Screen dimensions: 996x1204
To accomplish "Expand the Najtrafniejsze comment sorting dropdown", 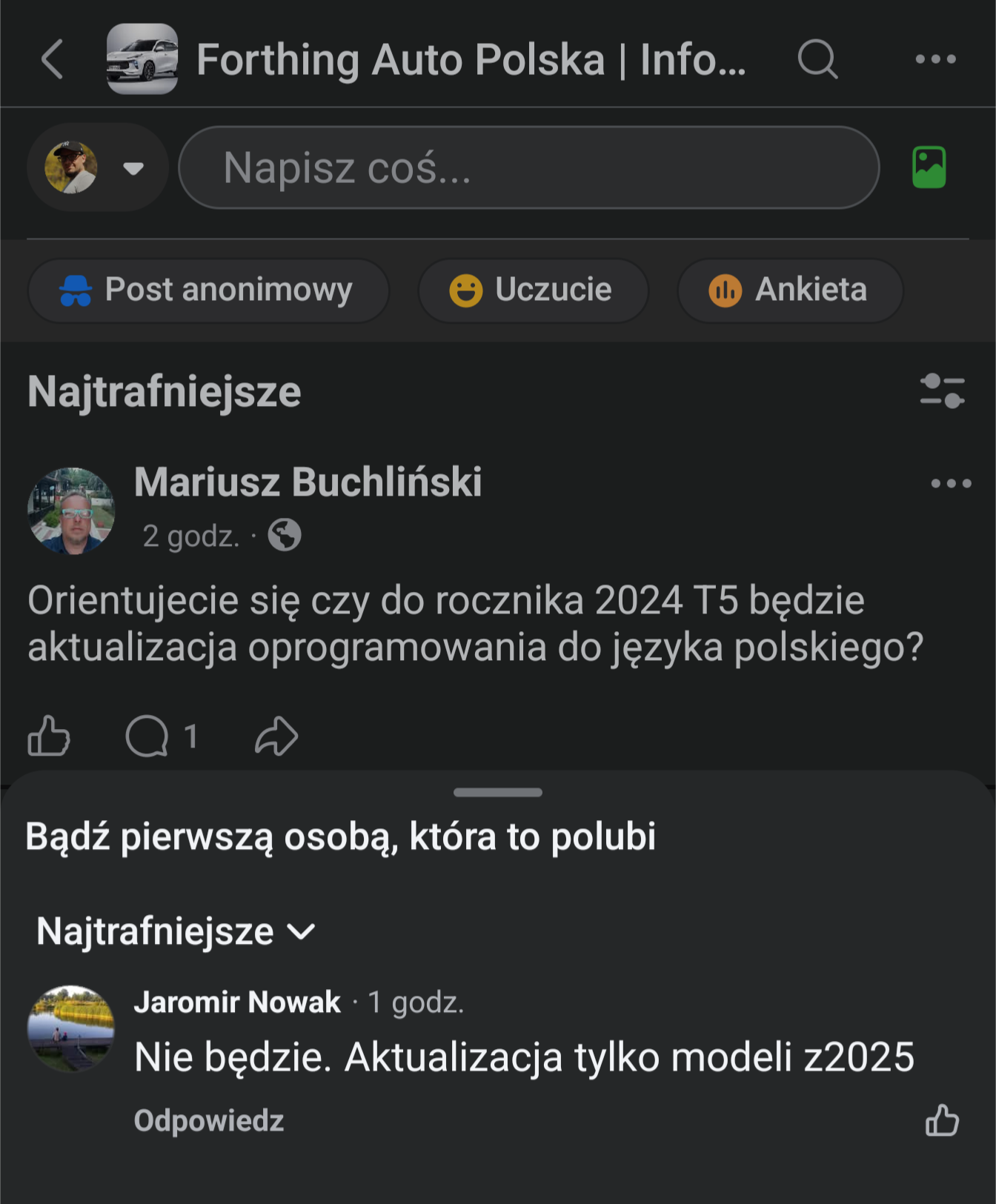I will click(176, 931).
